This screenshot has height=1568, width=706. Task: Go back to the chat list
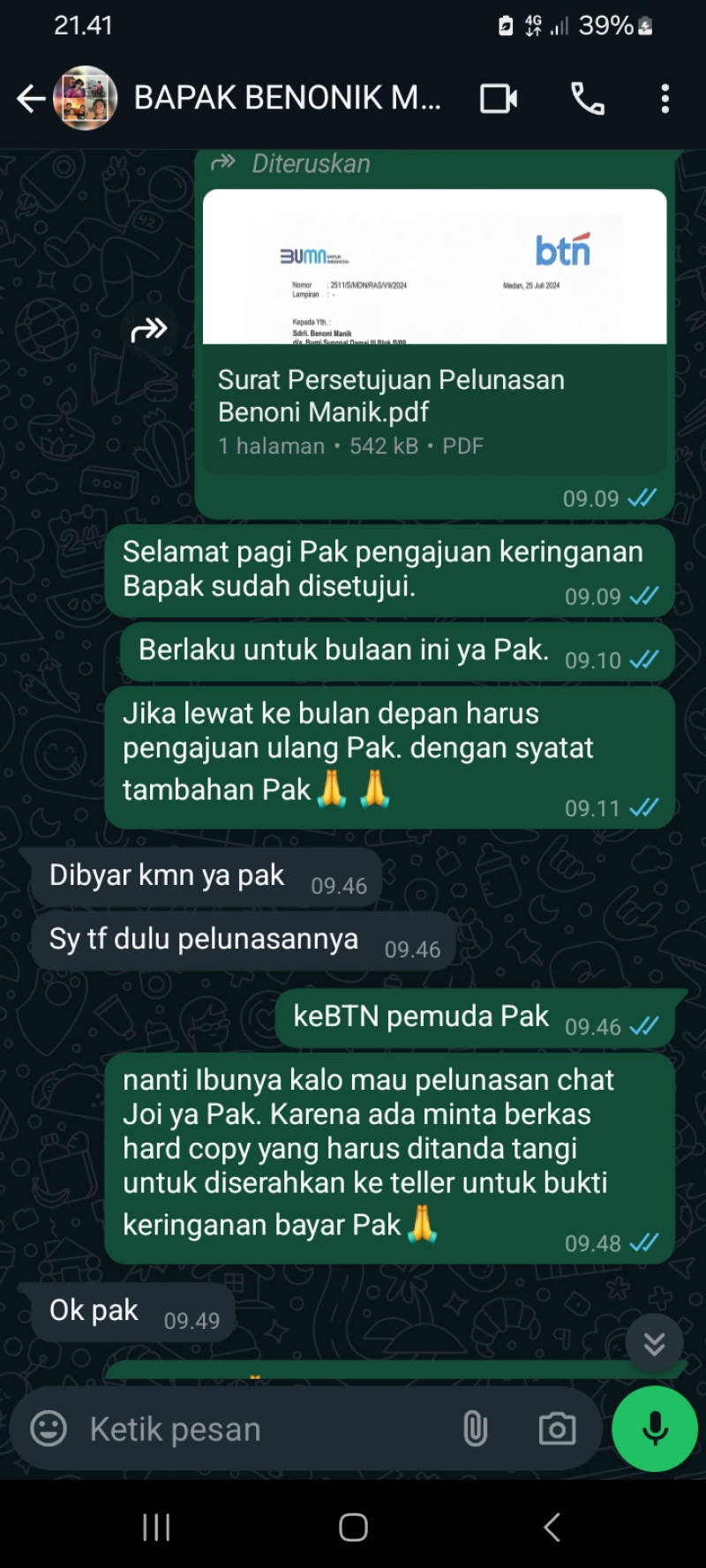click(x=31, y=99)
